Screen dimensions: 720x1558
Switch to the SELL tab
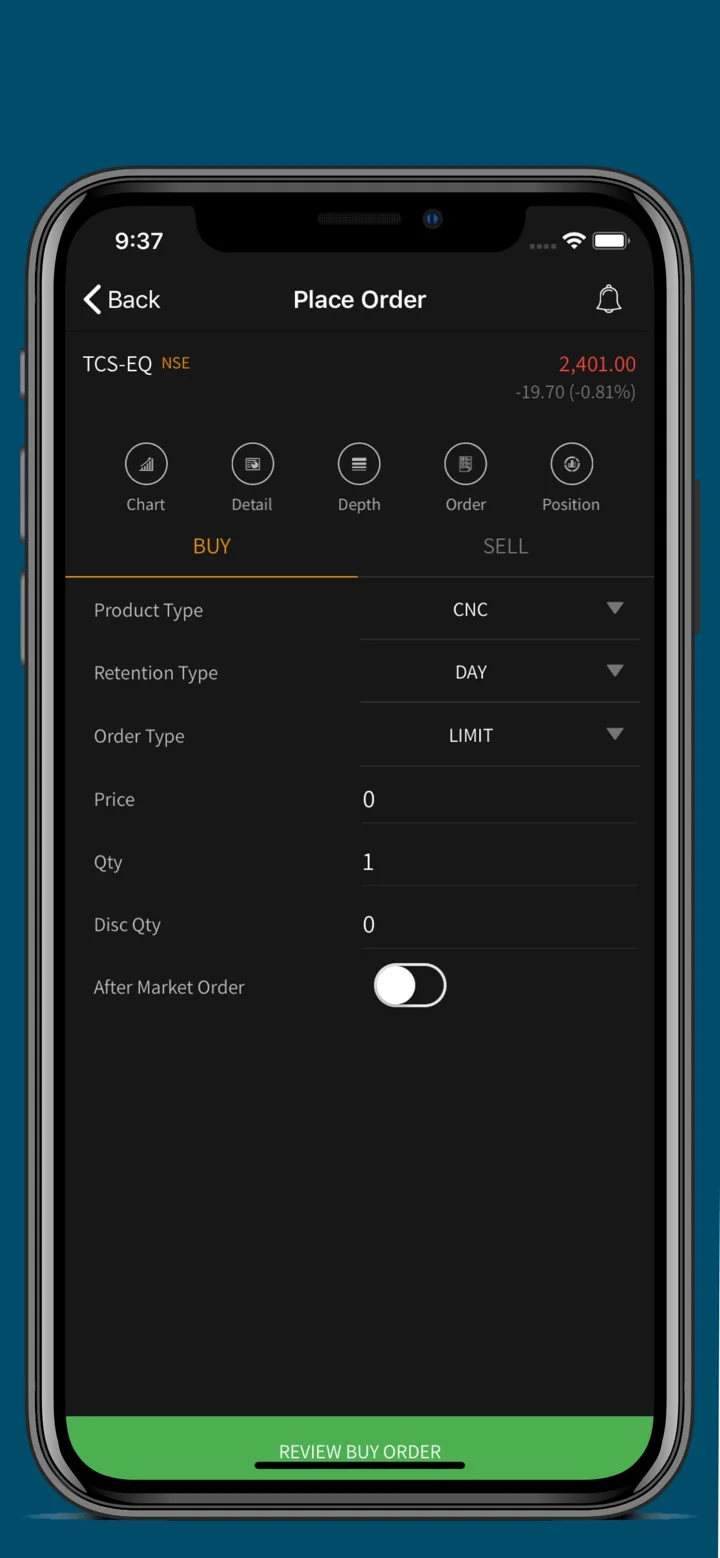coord(505,546)
